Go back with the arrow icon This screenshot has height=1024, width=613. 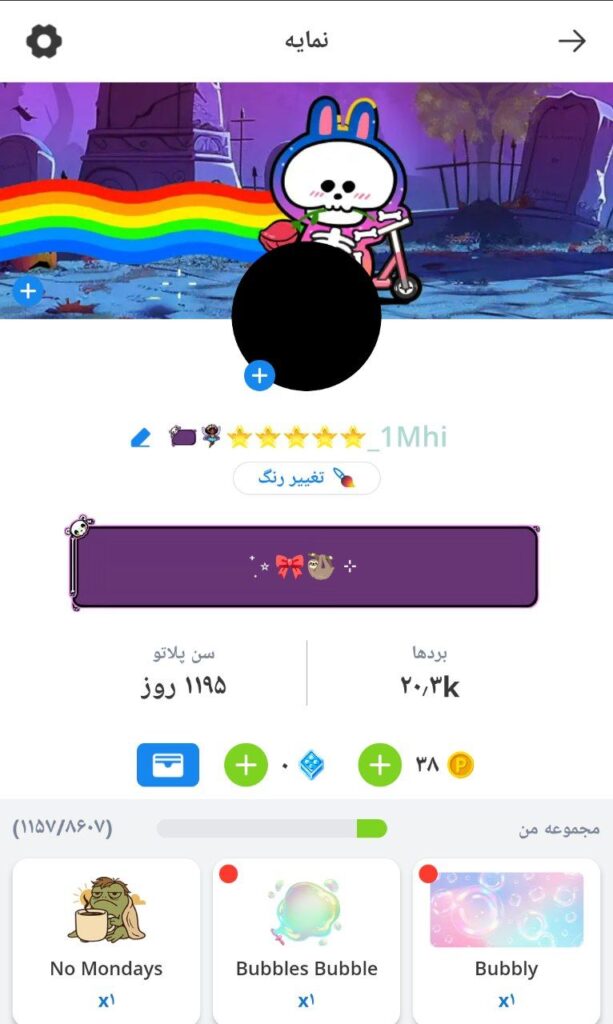[571, 41]
